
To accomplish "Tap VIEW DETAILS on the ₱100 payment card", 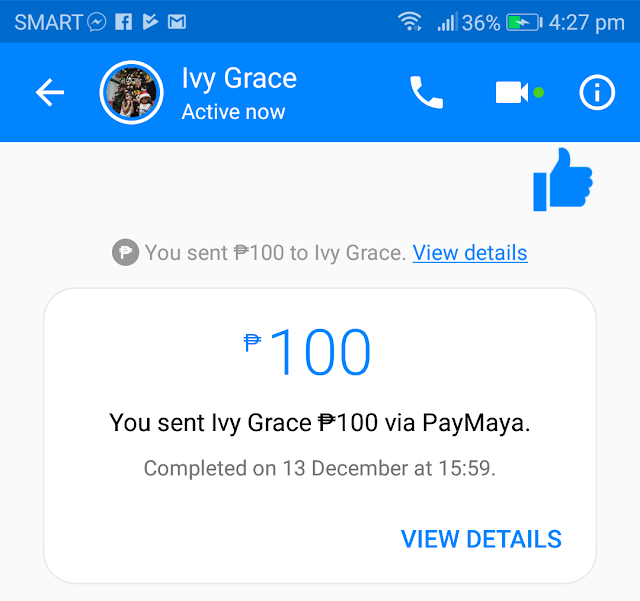I will pos(481,539).
